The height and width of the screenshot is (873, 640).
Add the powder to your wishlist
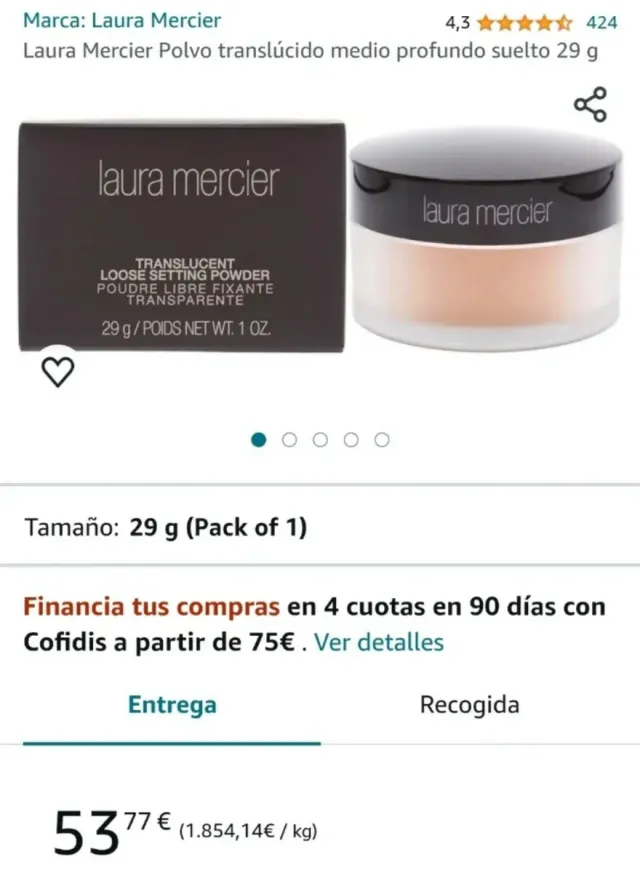point(59,371)
